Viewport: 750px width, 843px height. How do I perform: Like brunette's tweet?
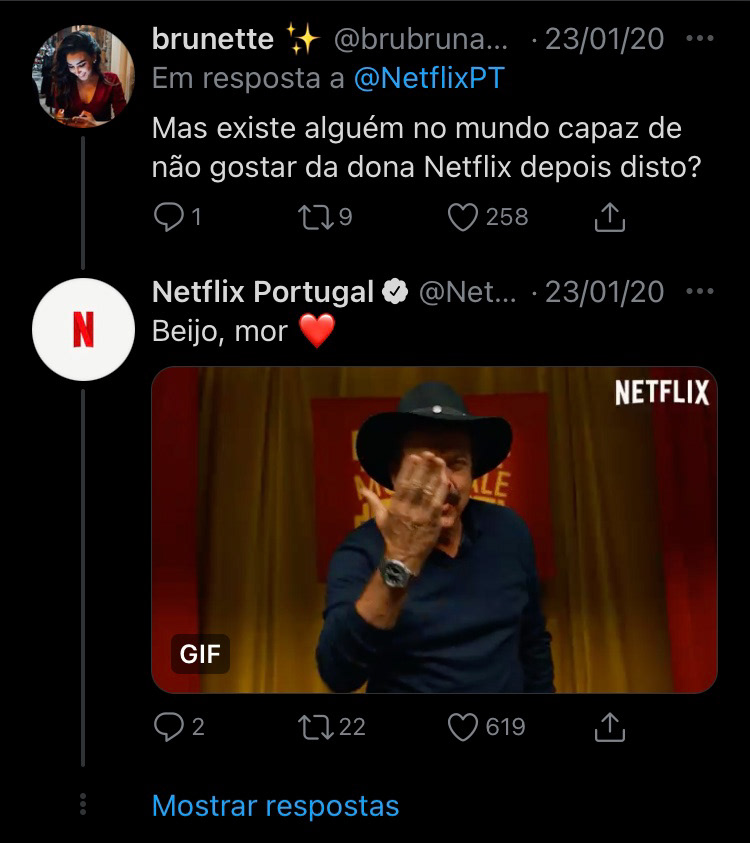(x=463, y=217)
